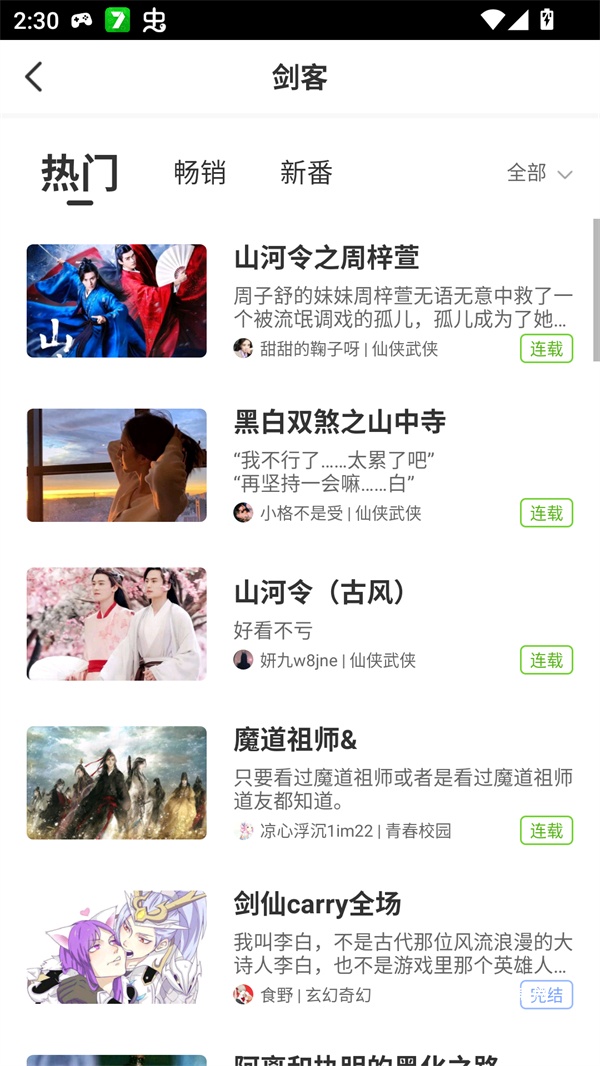Switch to the 新番 tab
Image resolution: width=600 pixels, height=1066 pixels.
pos(306,173)
